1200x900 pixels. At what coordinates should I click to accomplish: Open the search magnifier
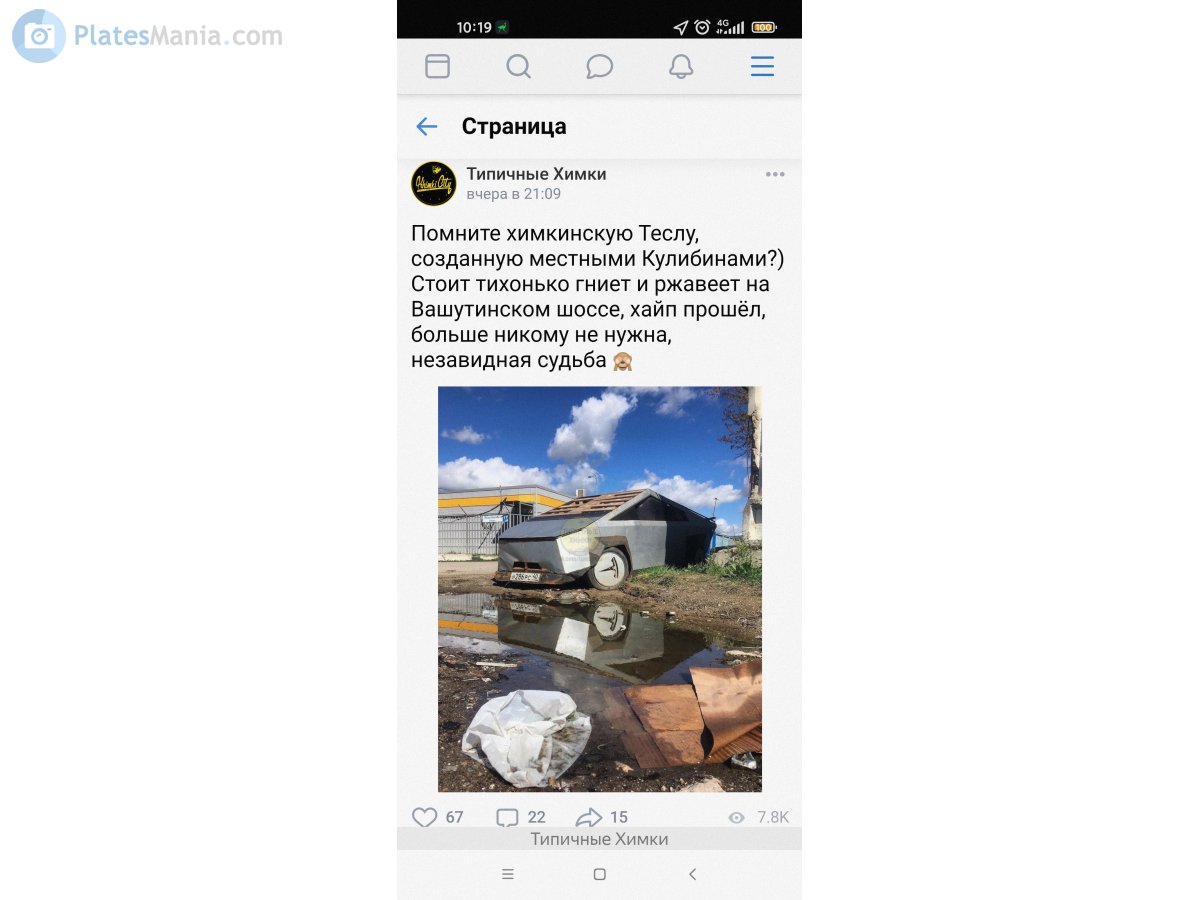[x=518, y=67]
